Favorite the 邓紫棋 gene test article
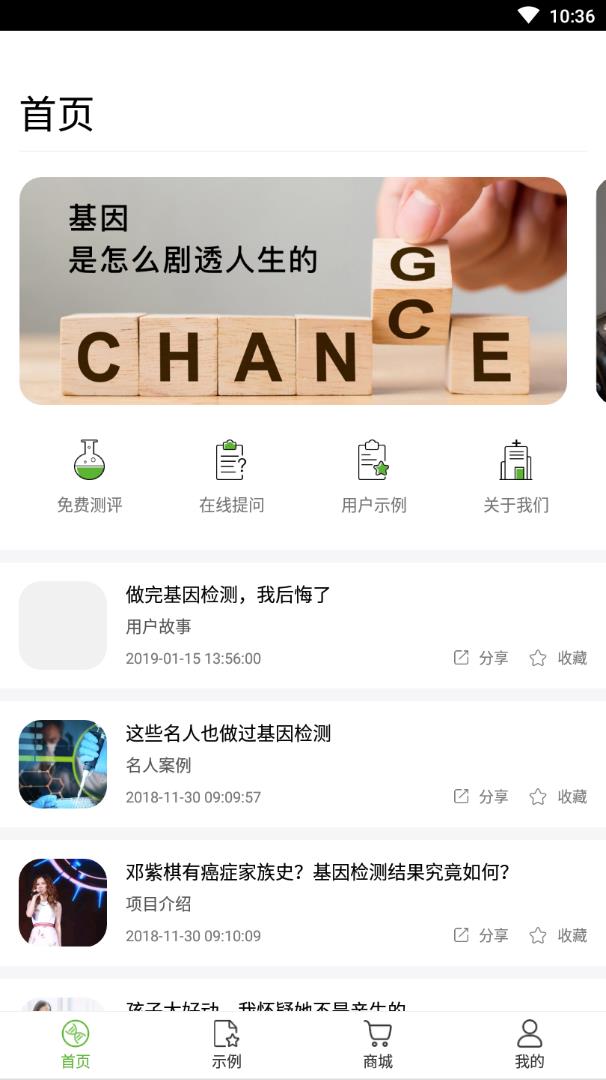The height and width of the screenshot is (1080, 606). pyautogui.click(x=558, y=935)
